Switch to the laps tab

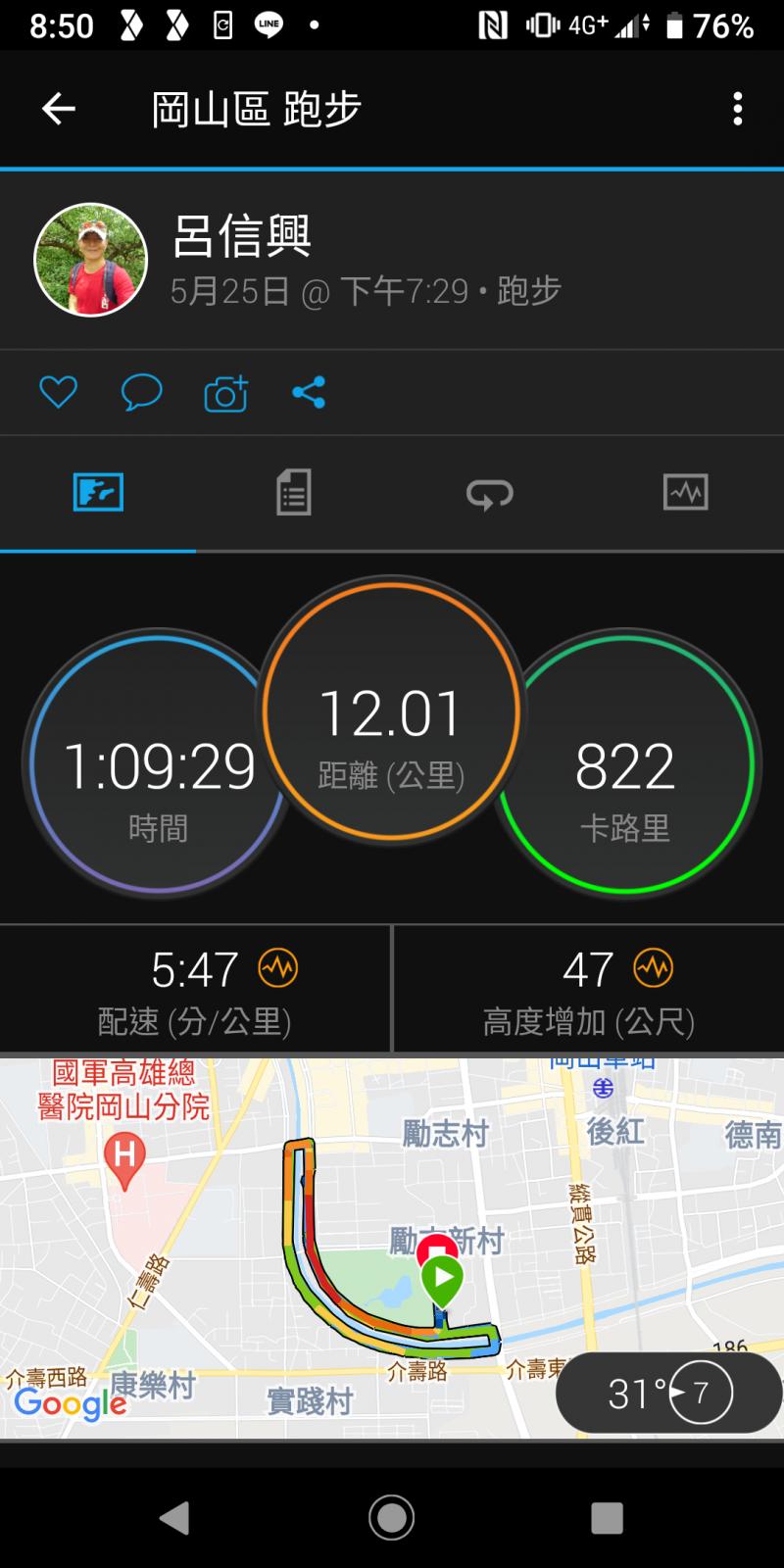point(489,492)
